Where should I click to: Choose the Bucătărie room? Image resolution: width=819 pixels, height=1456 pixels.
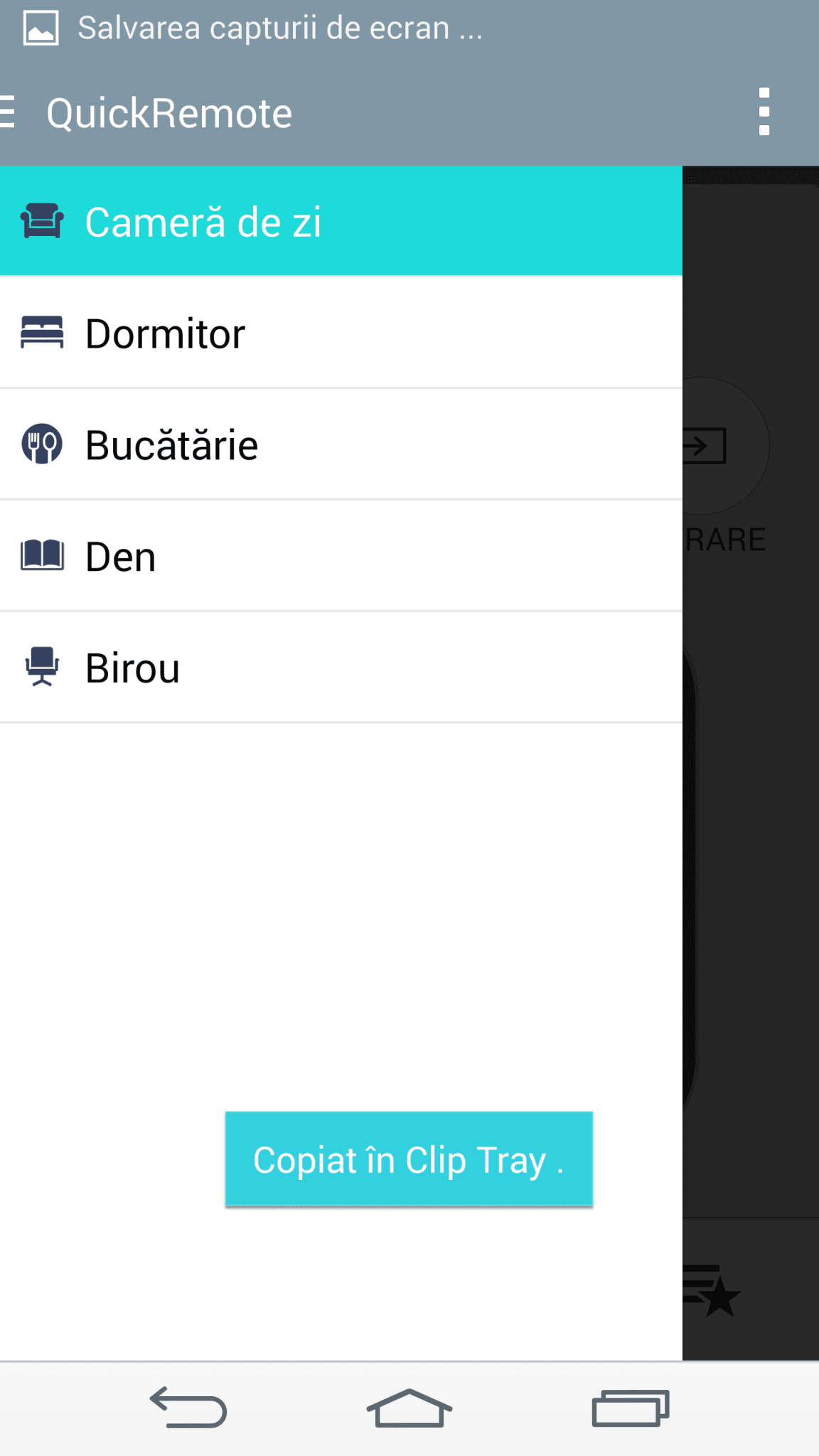point(341,444)
